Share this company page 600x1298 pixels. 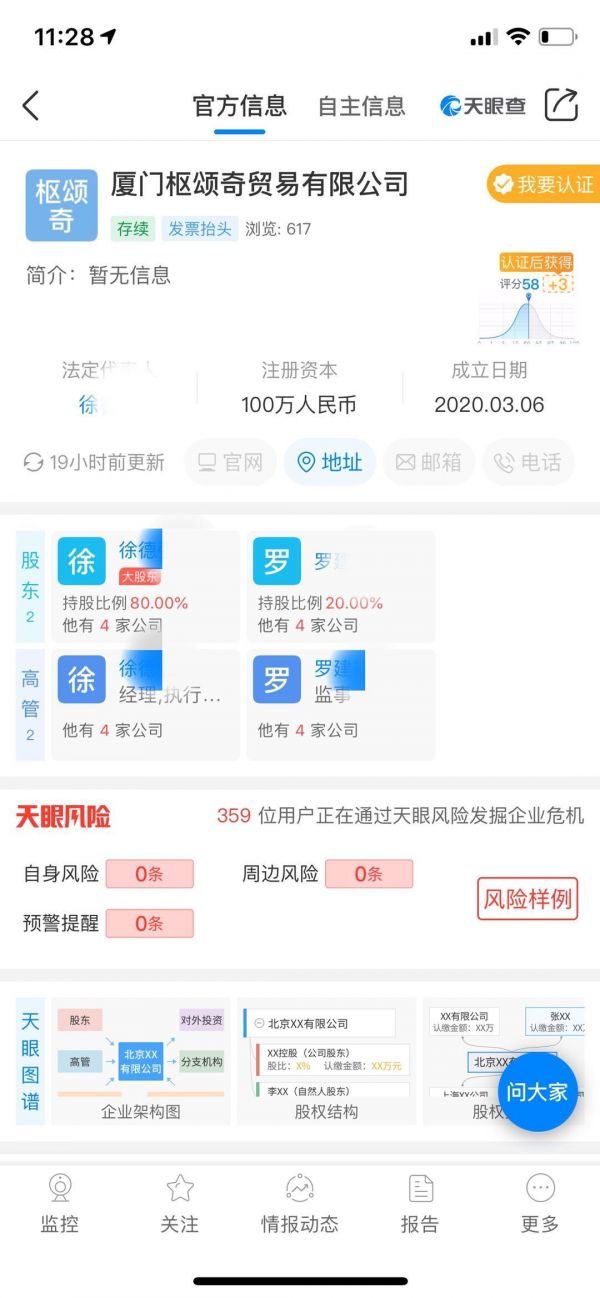point(561,105)
